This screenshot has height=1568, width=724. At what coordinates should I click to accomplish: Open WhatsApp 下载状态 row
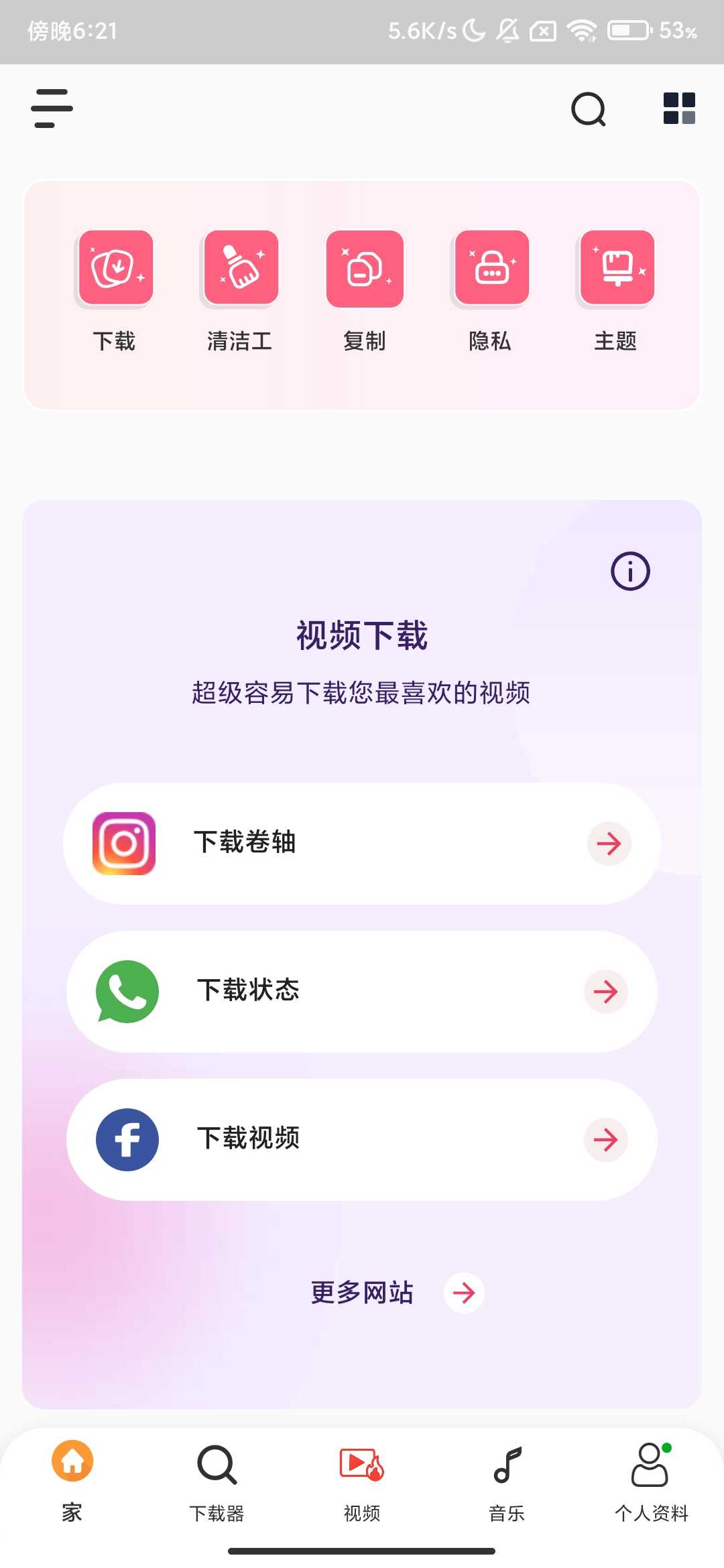click(362, 992)
